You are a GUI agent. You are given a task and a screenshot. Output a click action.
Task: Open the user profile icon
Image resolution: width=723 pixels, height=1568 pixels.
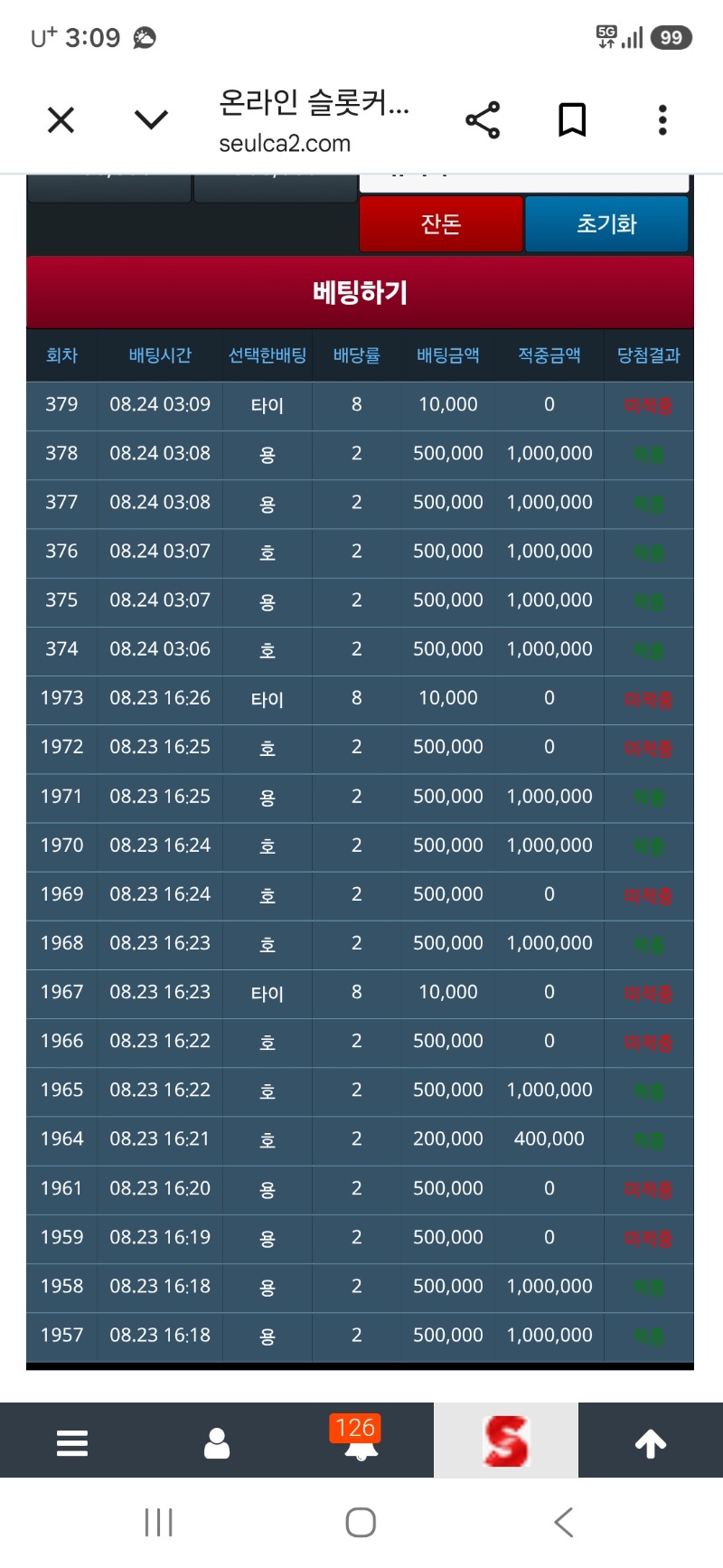pos(217,1442)
